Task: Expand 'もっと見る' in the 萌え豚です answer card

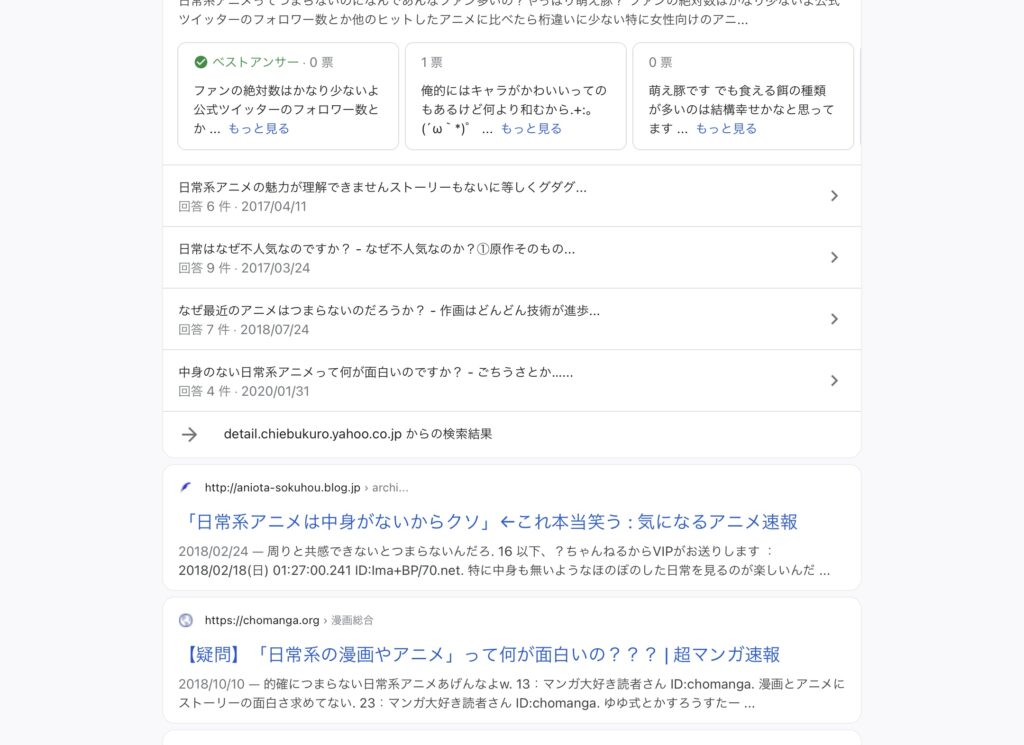Action: pos(726,128)
